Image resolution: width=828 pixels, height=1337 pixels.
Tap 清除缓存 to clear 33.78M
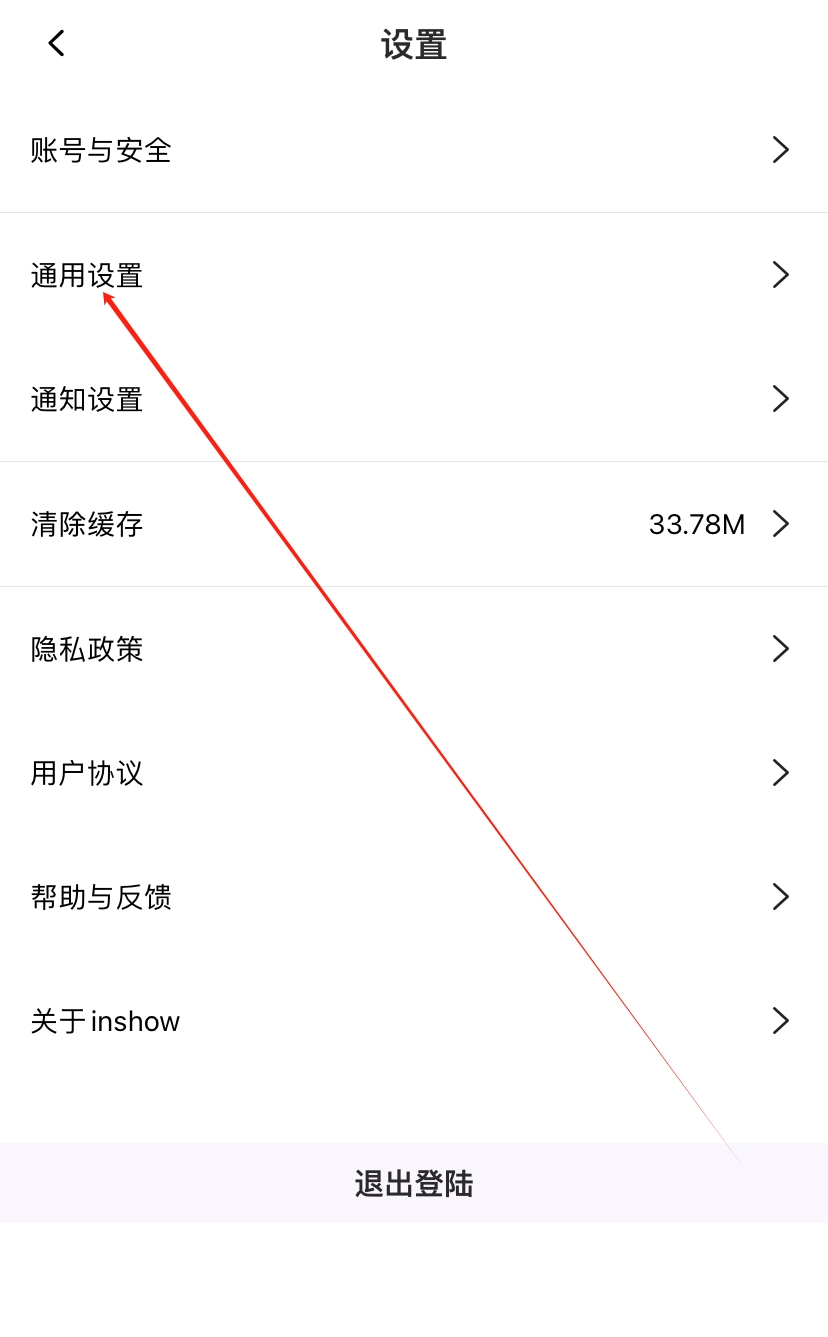point(413,524)
